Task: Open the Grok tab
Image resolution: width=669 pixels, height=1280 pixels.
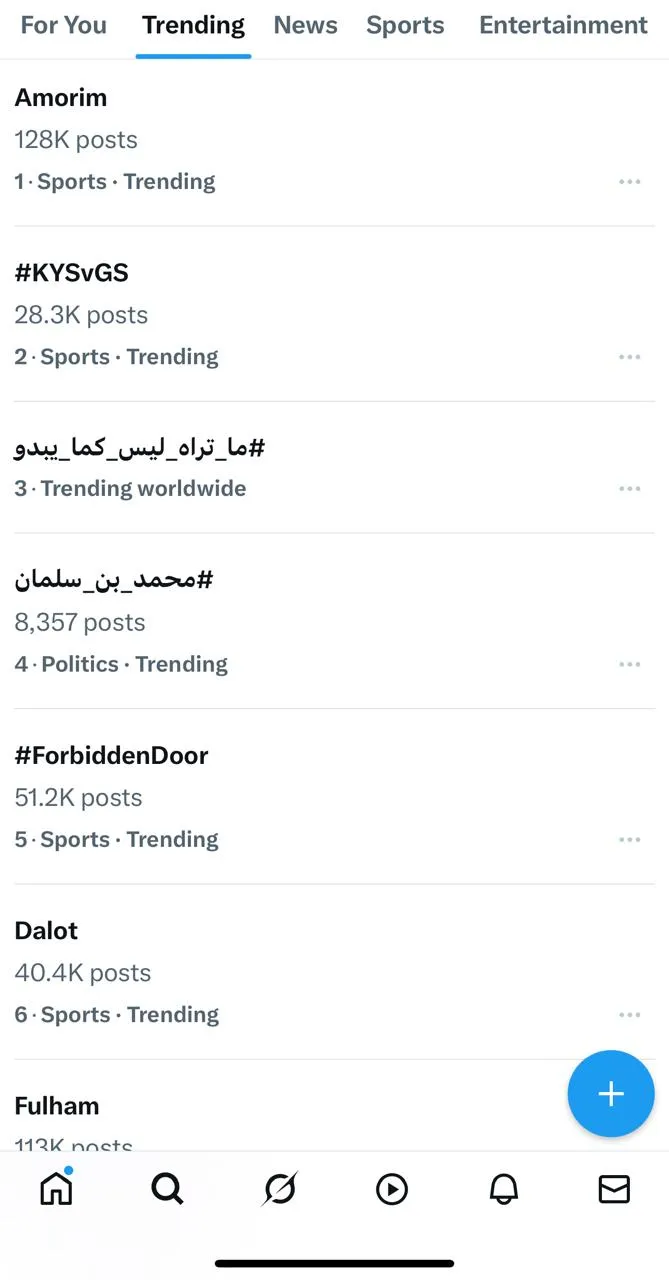Action: pyautogui.click(x=280, y=1189)
